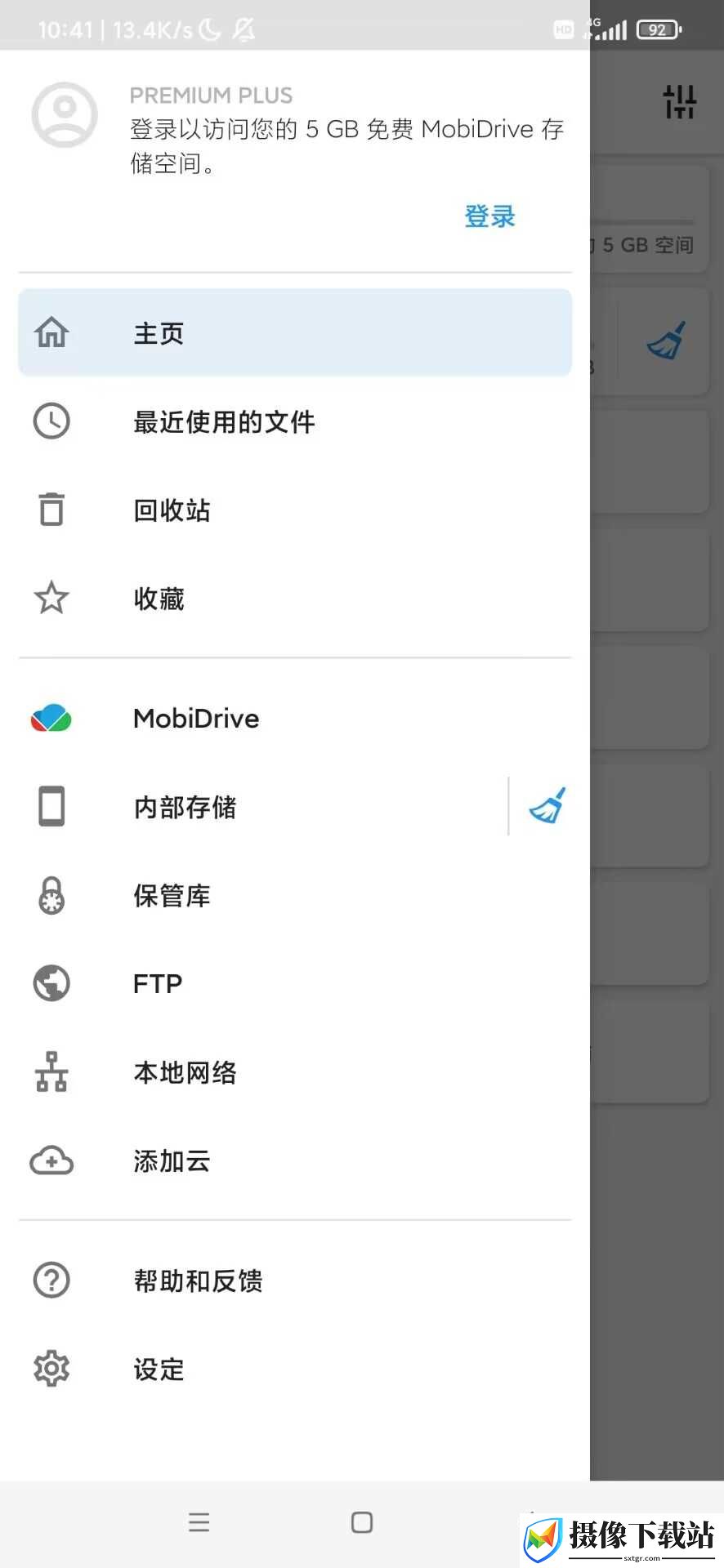Open 帮助和反馈
This screenshot has height=1568, width=724.
coord(295,1281)
